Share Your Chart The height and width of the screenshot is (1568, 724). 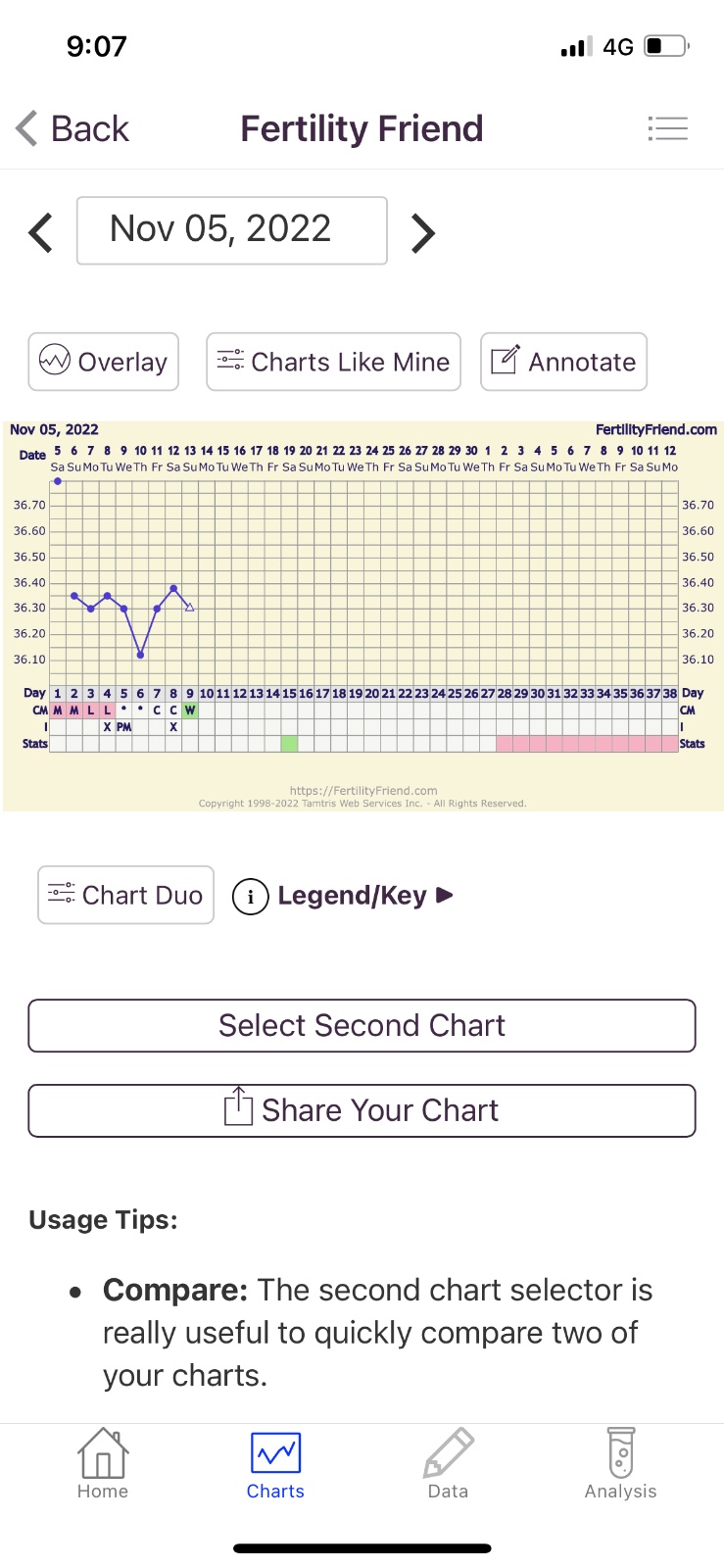[x=362, y=1110]
